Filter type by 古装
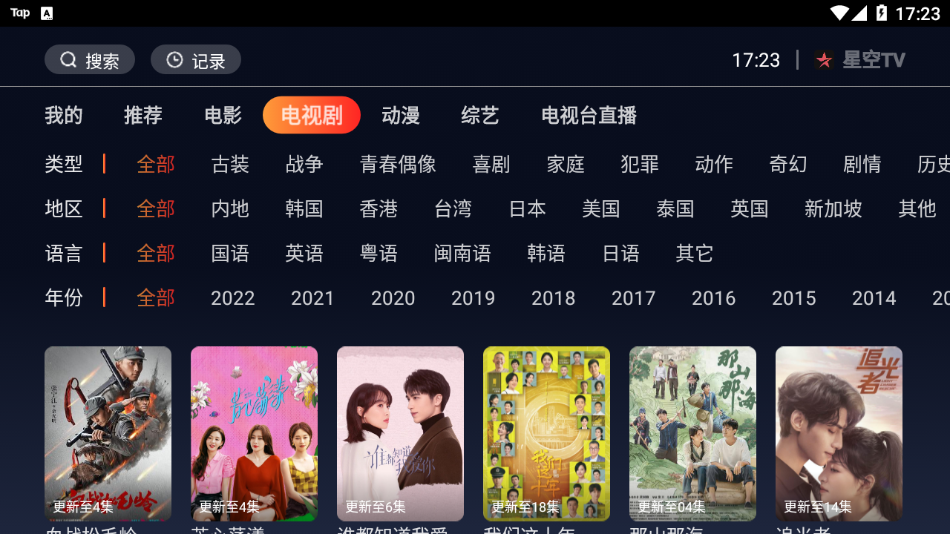This screenshot has height=534, width=950. pyautogui.click(x=230, y=164)
